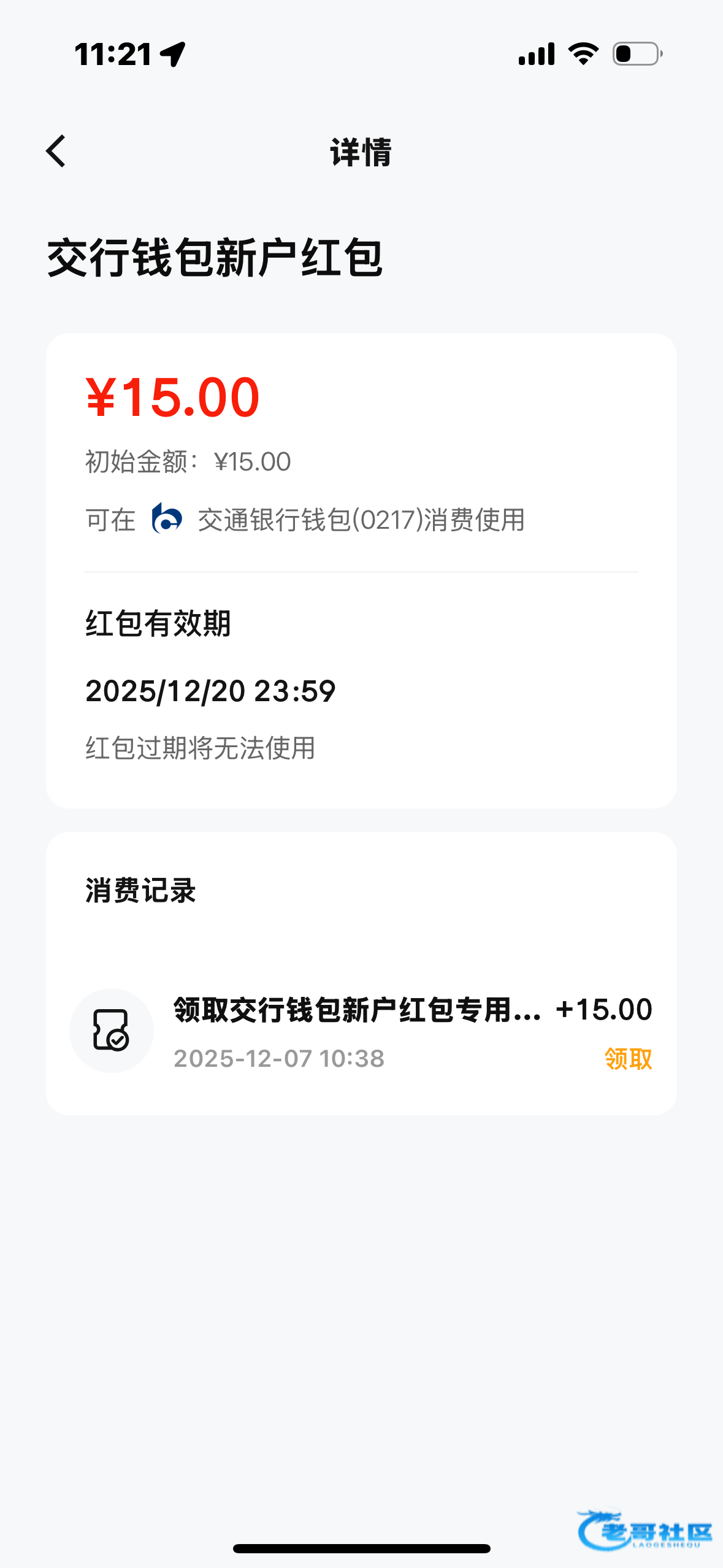Go back from the 详情 page
This screenshot has height=1568, width=723.
click(x=56, y=152)
